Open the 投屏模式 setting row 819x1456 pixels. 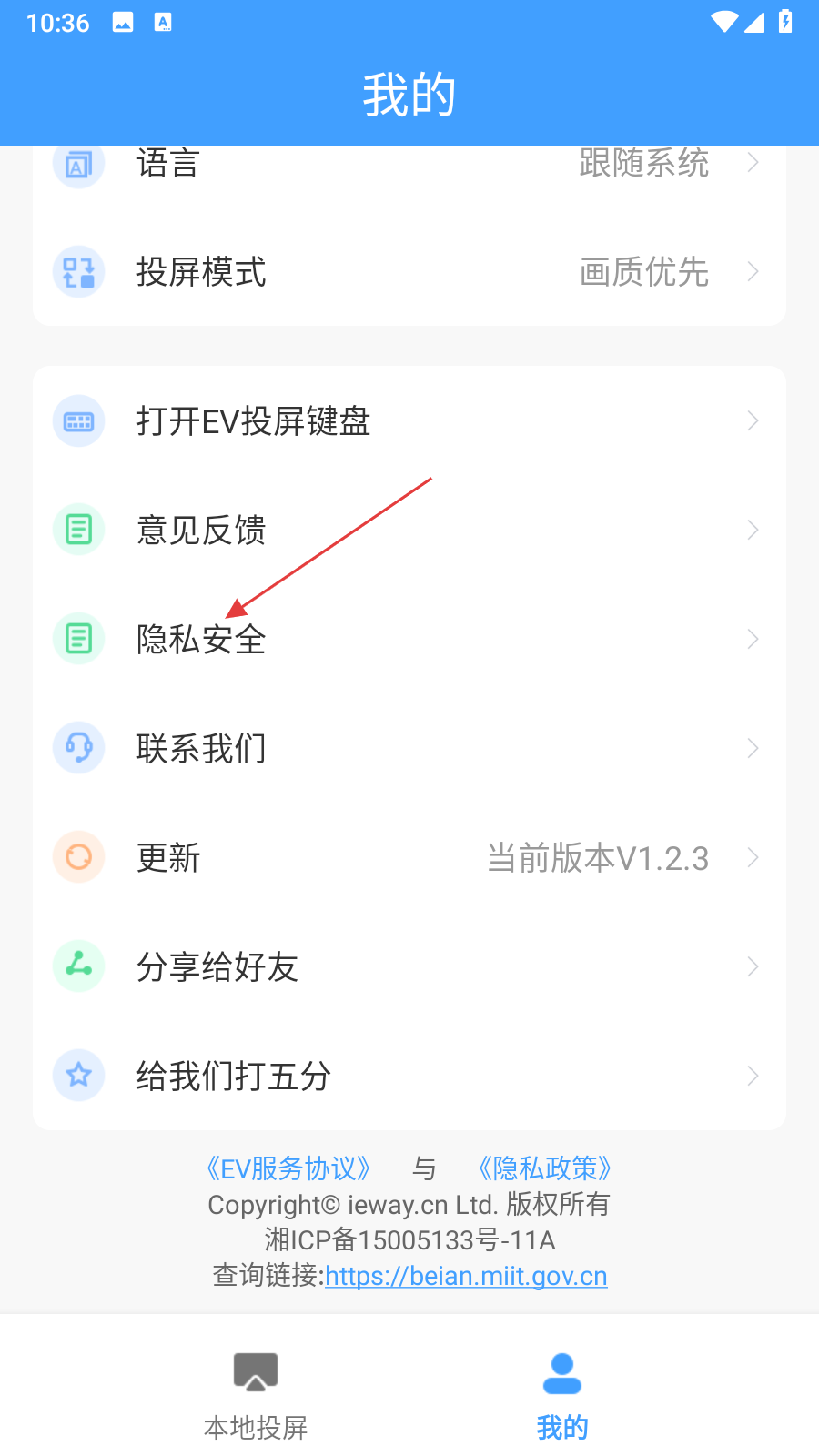tap(409, 272)
